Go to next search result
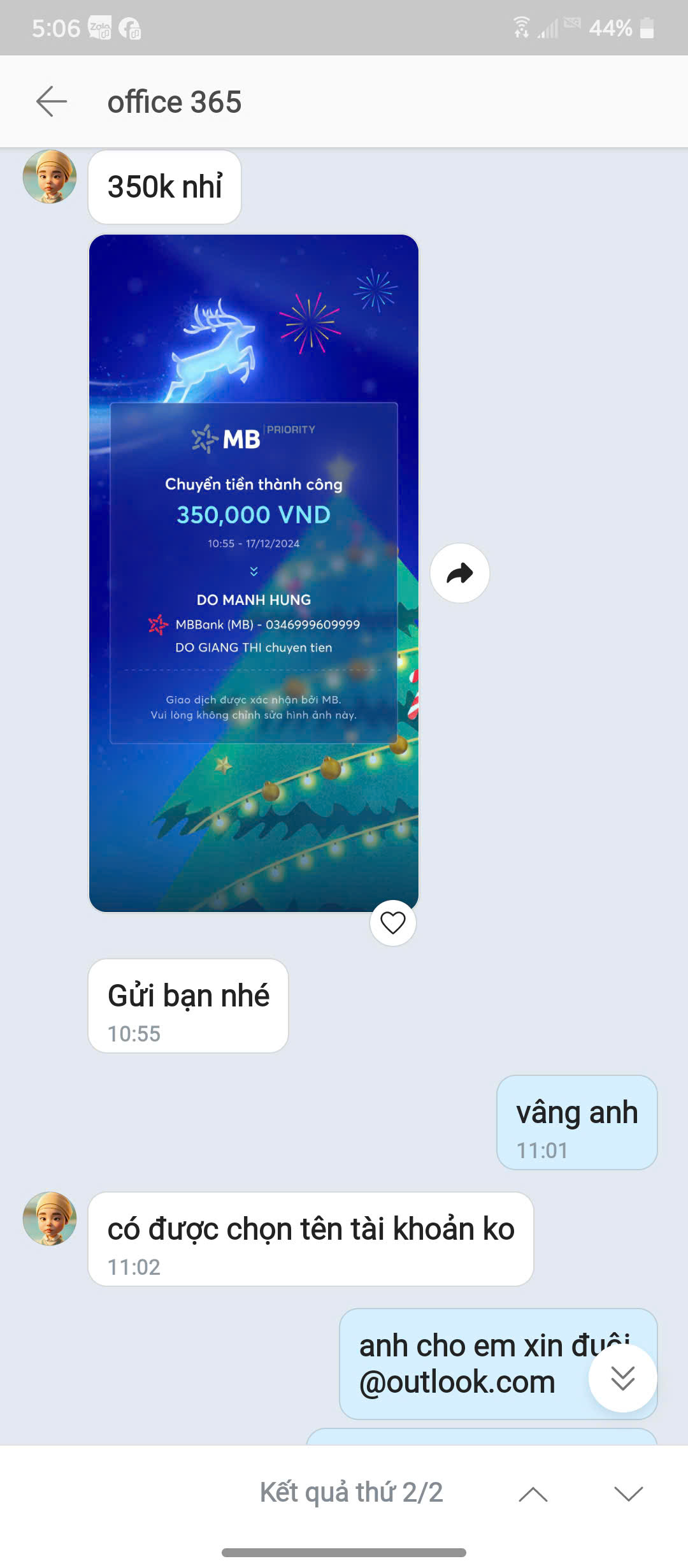 click(x=628, y=1493)
